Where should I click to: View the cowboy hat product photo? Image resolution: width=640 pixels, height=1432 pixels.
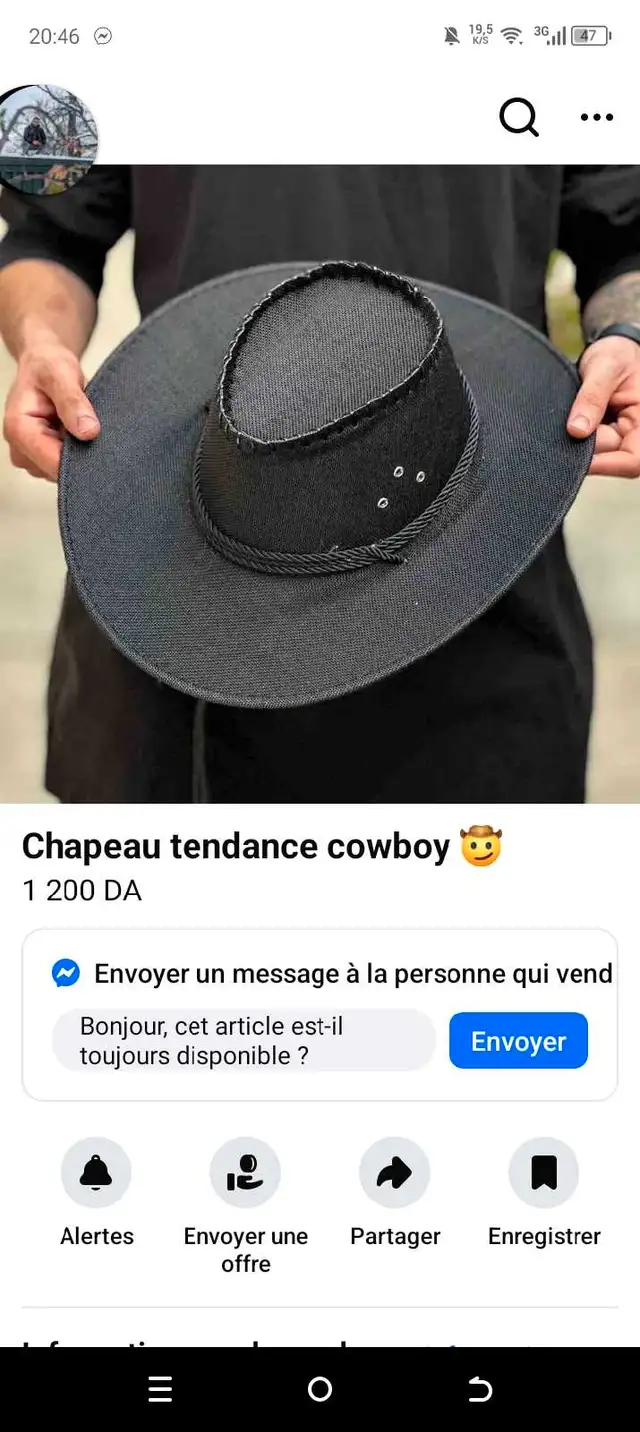click(x=320, y=483)
